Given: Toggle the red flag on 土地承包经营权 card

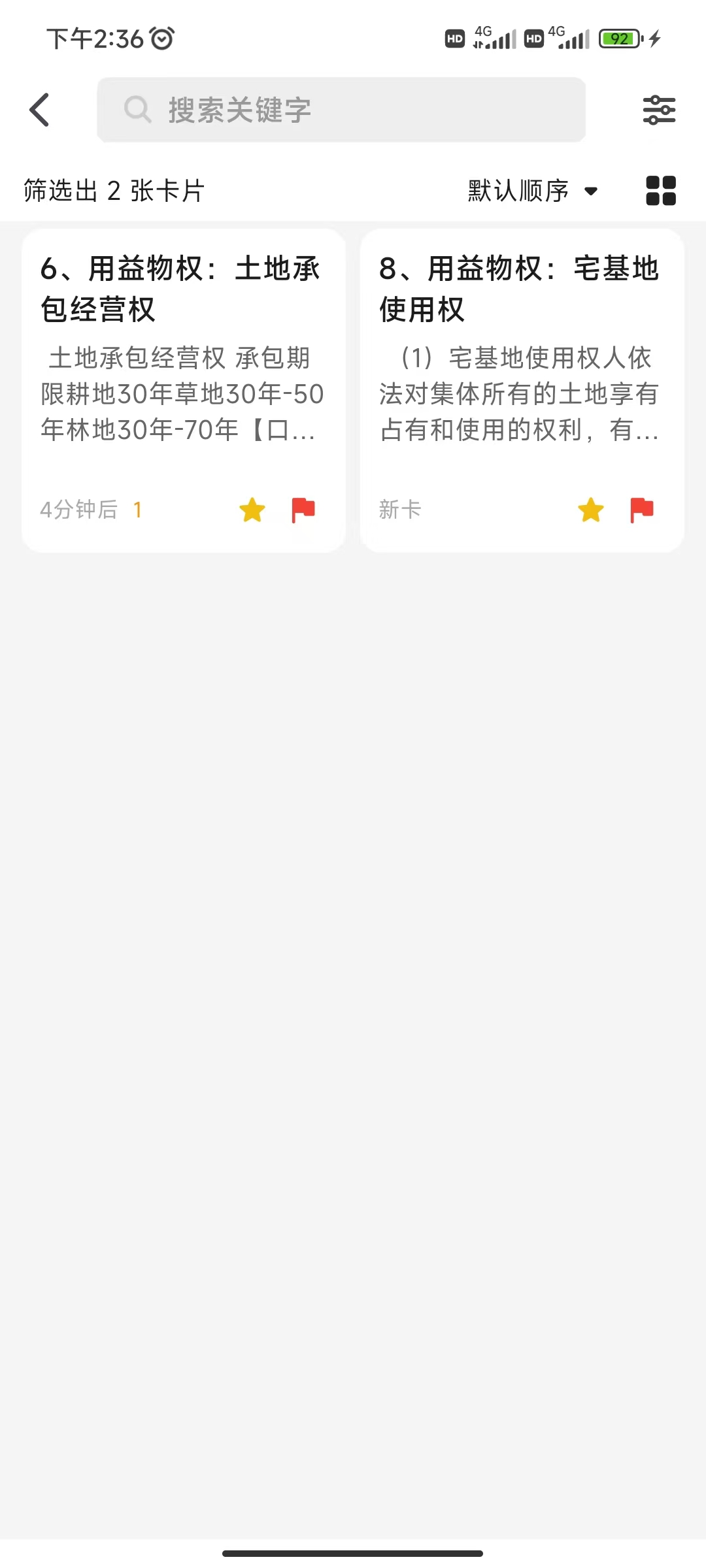Looking at the screenshot, I should pos(303,510).
